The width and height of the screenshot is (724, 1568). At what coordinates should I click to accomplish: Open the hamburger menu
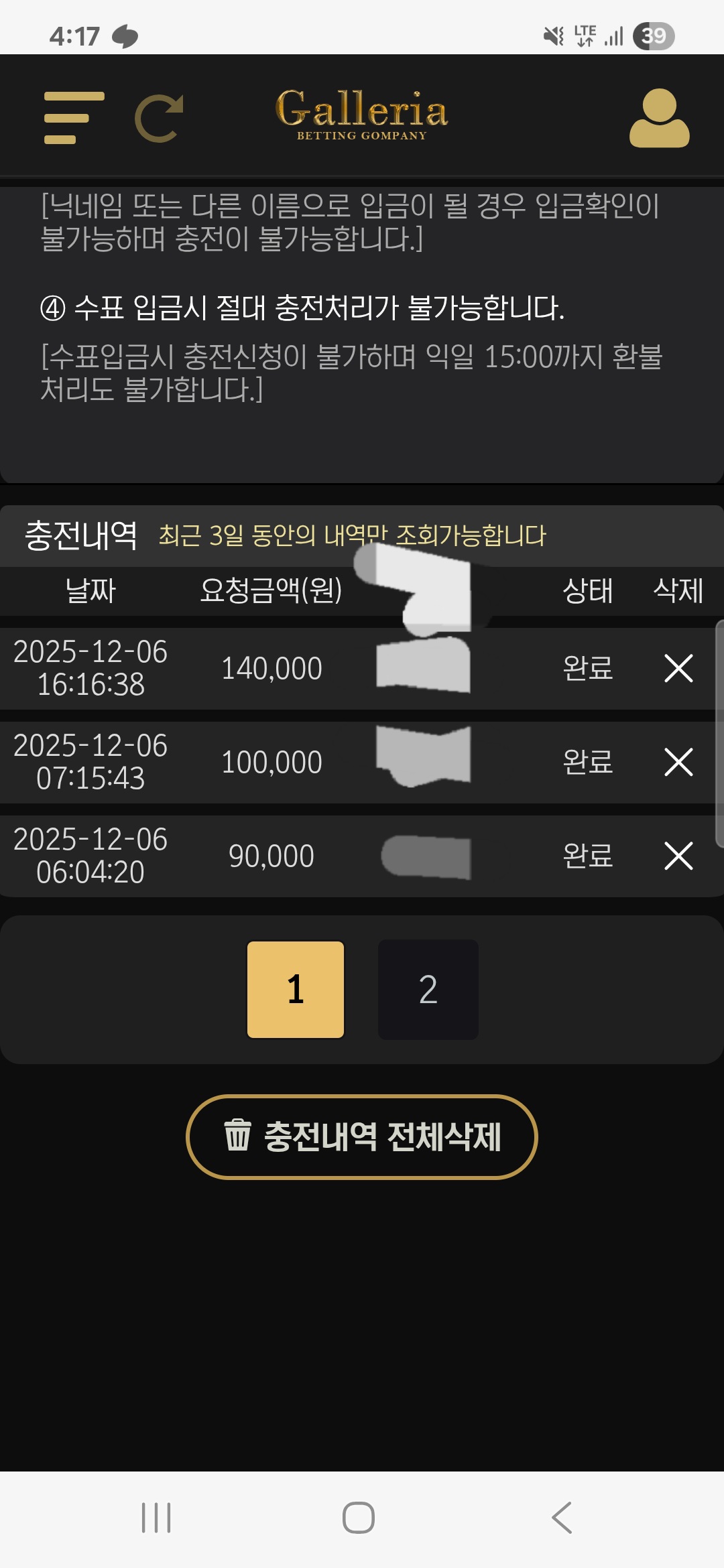coord(74,118)
